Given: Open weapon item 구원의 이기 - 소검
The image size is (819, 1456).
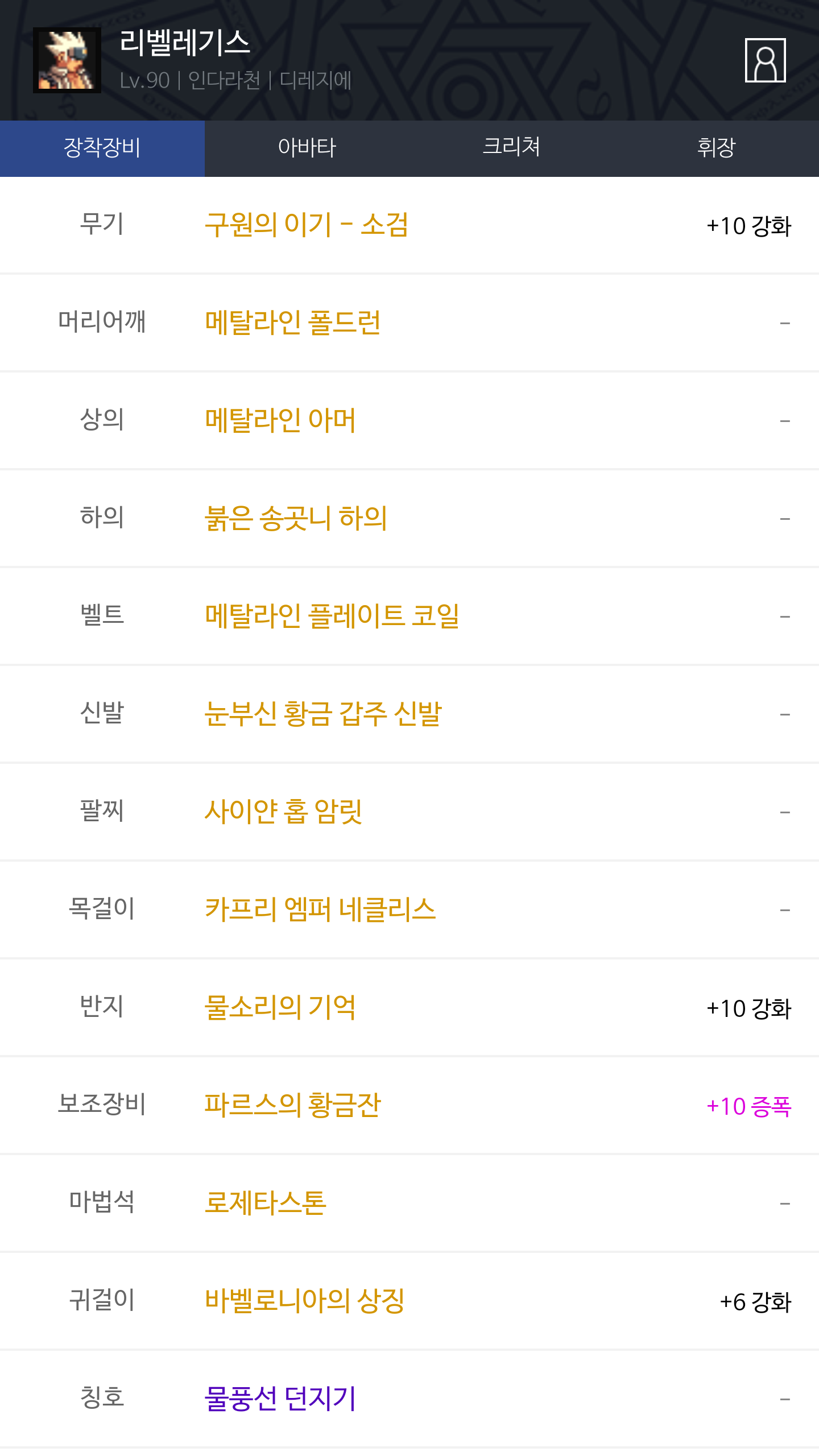Looking at the screenshot, I should click(307, 225).
